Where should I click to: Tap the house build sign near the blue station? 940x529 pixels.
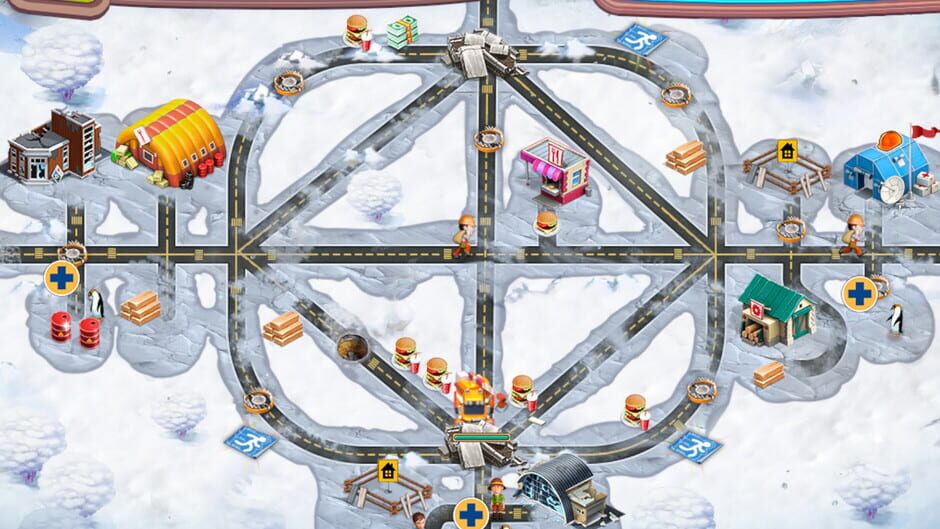click(x=786, y=152)
